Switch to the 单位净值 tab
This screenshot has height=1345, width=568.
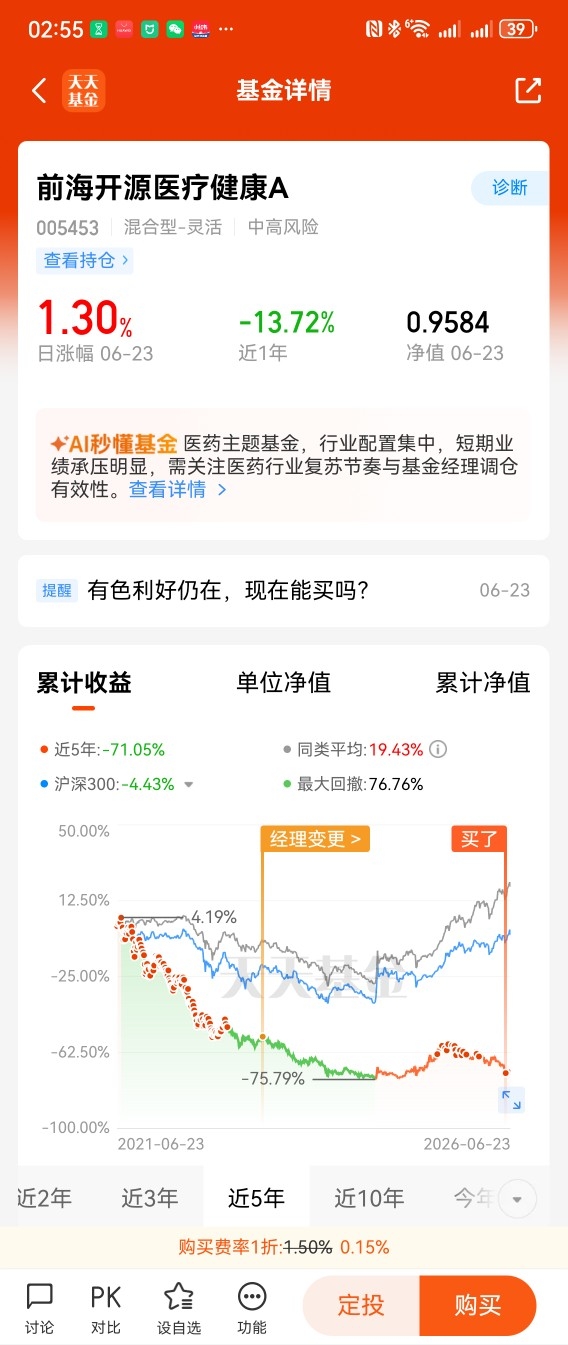point(283,683)
